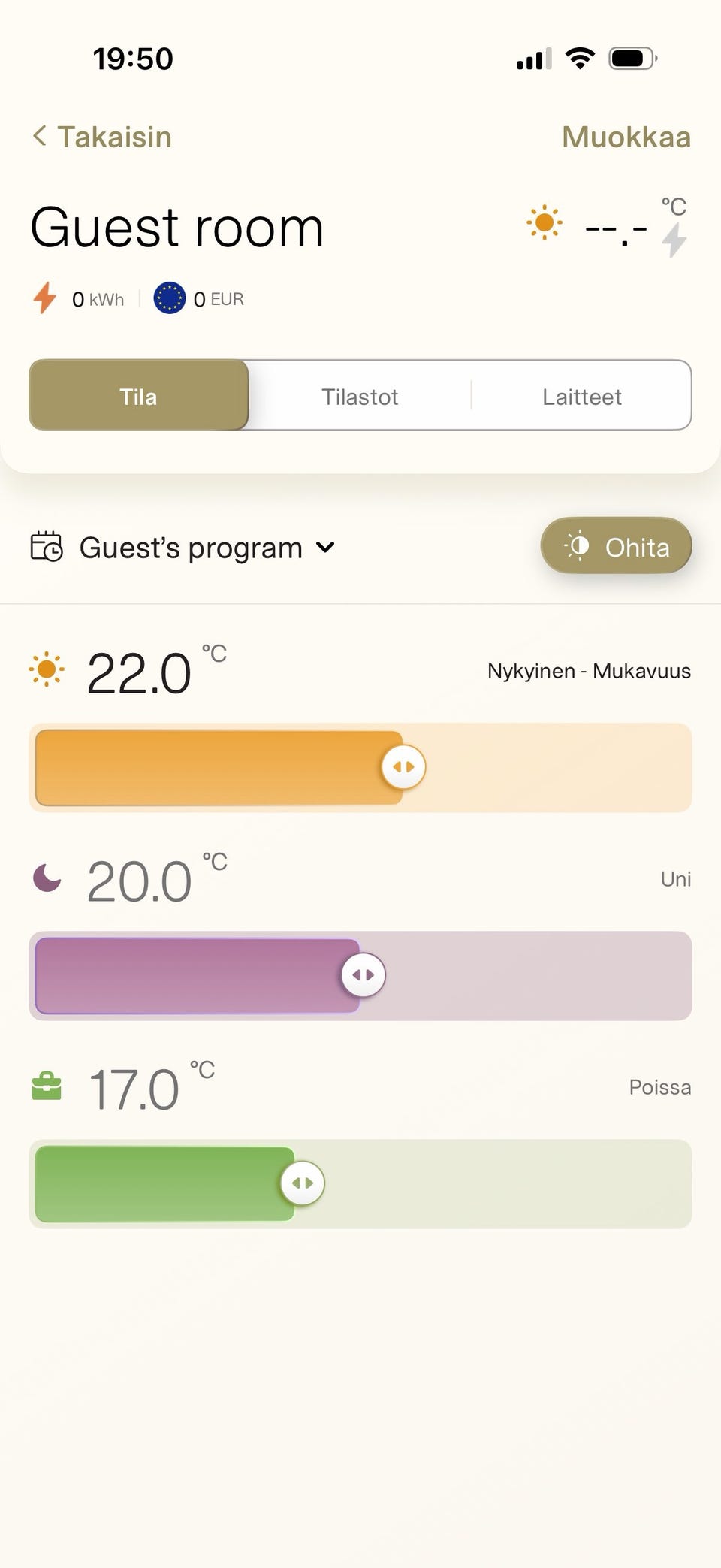Tap the Mukavuus 22.0° slider handle
This screenshot has width=721, height=1568.
(x=403, y=767)
